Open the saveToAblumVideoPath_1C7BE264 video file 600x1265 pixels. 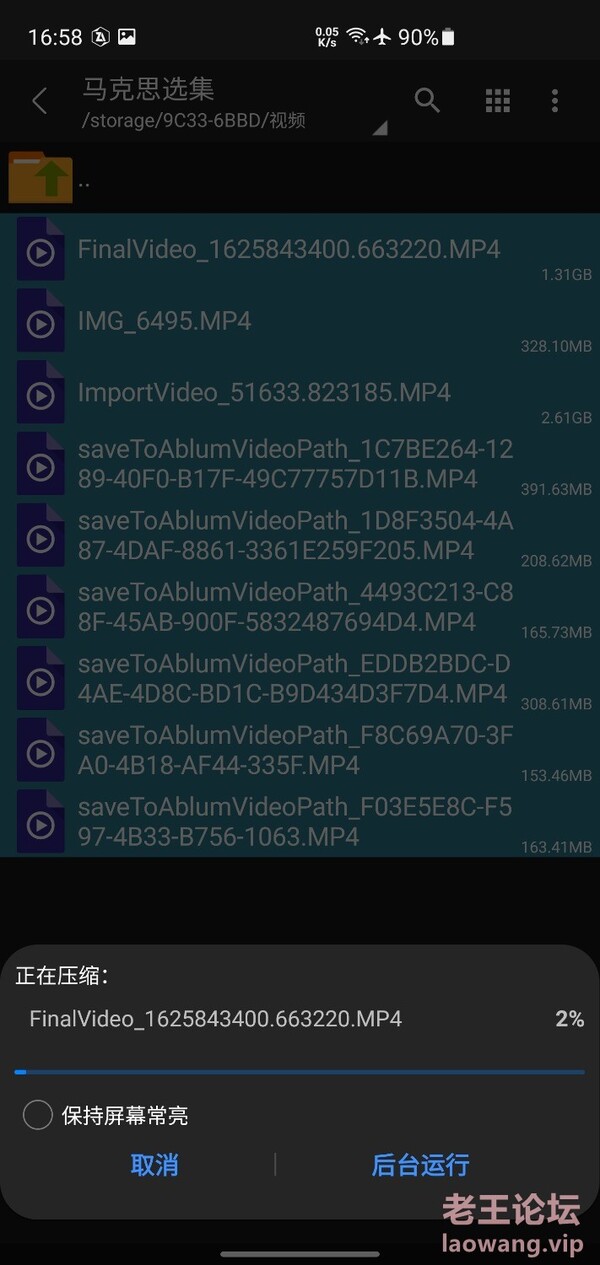point(300,464)
